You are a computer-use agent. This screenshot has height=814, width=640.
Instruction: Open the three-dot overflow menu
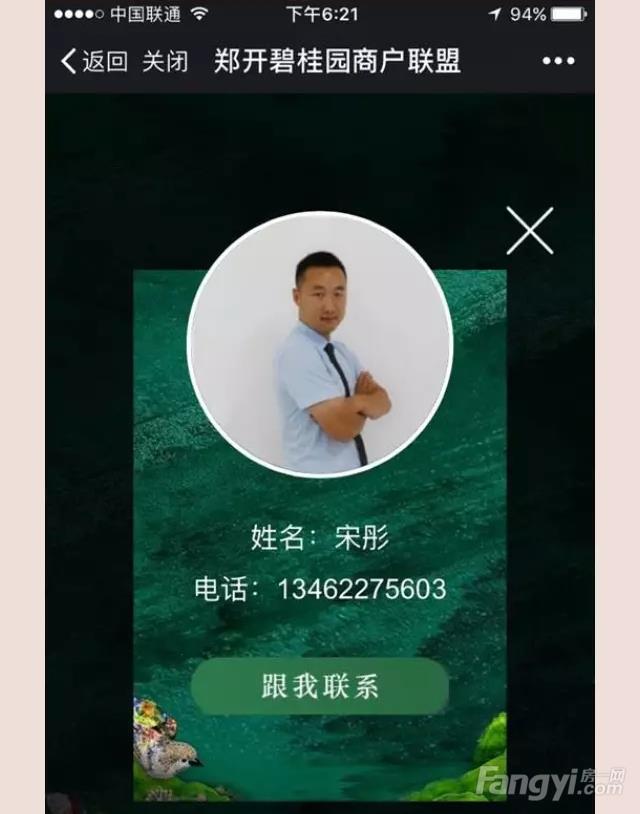tap(558, 61)
